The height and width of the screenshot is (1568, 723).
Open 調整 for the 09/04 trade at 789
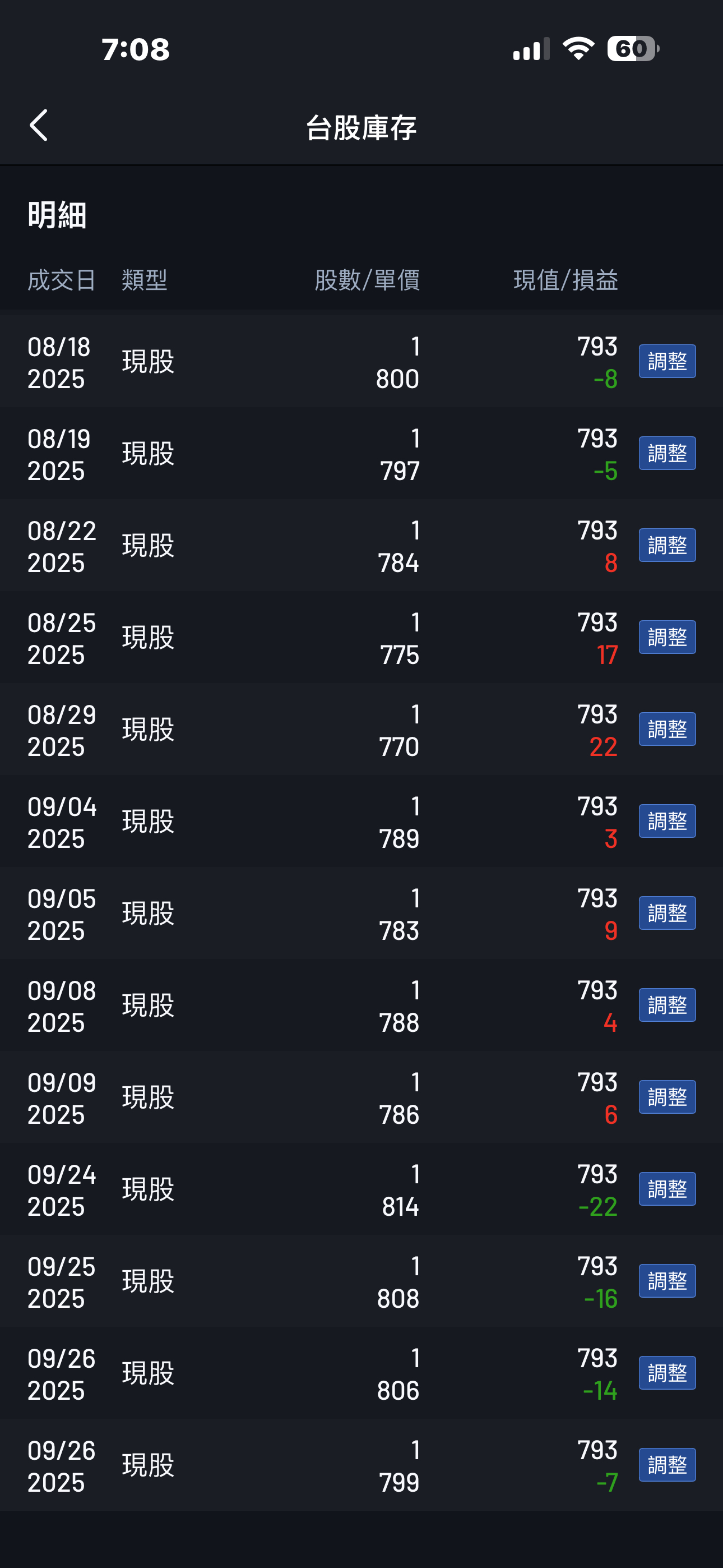coord(667,821)
